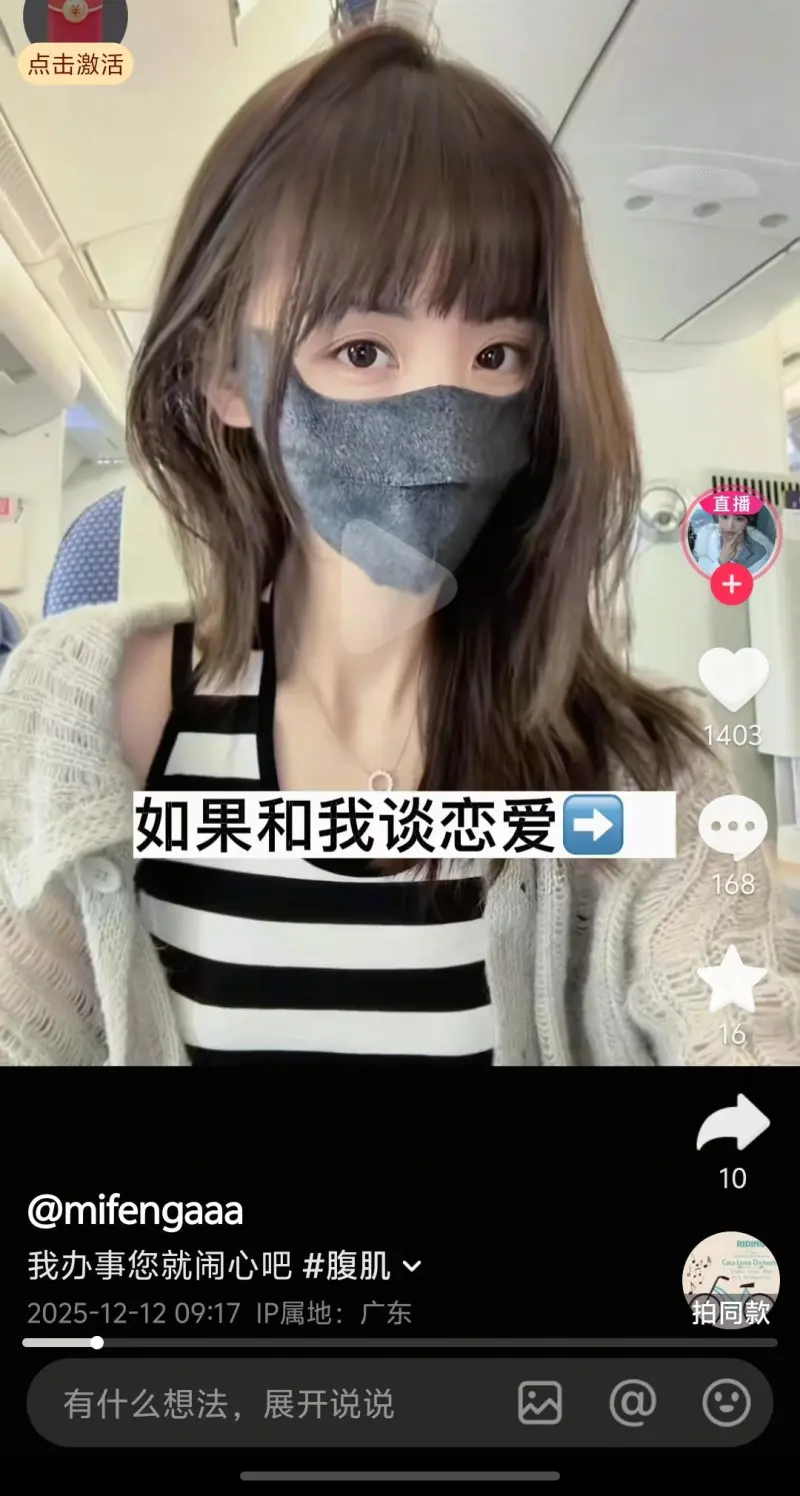Follow the creator with the plus badge
Screen dimensions: 800x1496
[x=731, y=584]
